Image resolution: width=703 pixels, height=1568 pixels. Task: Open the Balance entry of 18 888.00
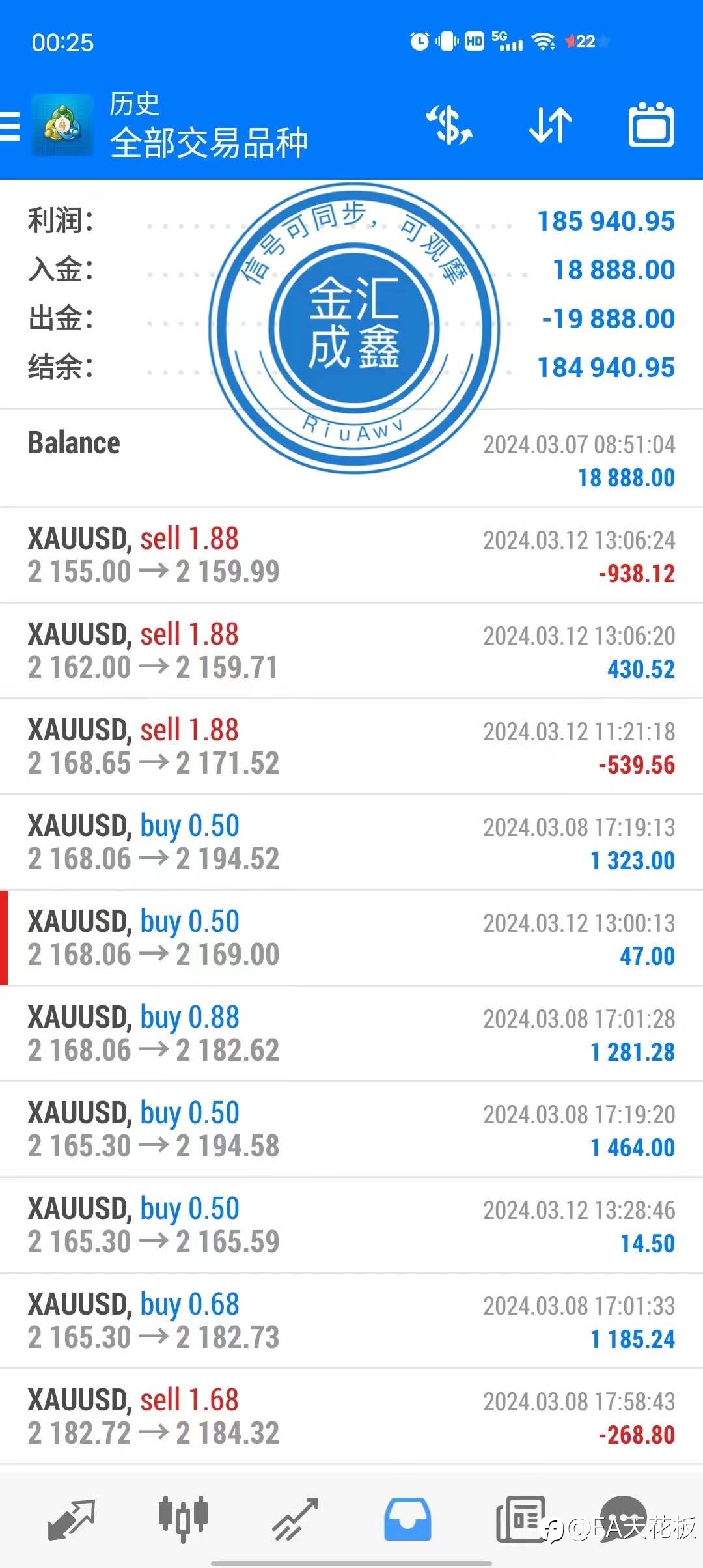[x=351, y=459]
